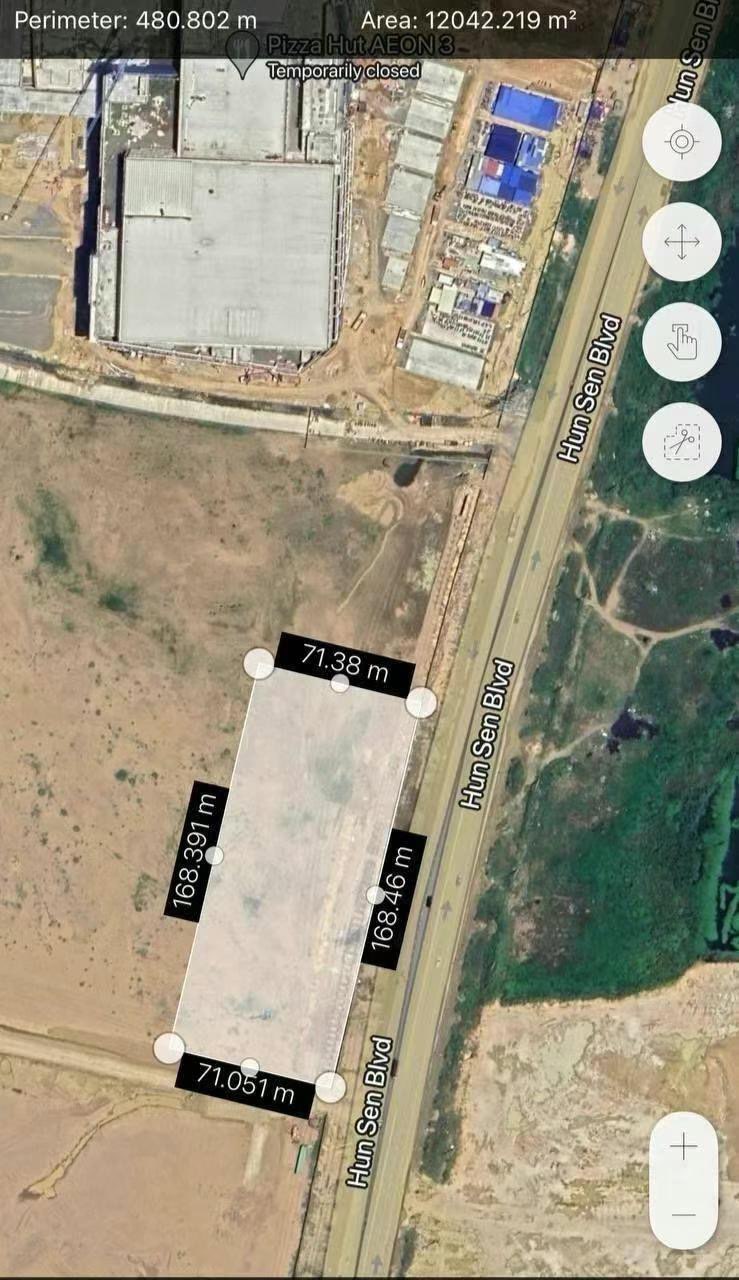Select the vertex next to 71.38 m label
Image resolution: width=739 pixels, height=1280 pixels.
point(259,664)
